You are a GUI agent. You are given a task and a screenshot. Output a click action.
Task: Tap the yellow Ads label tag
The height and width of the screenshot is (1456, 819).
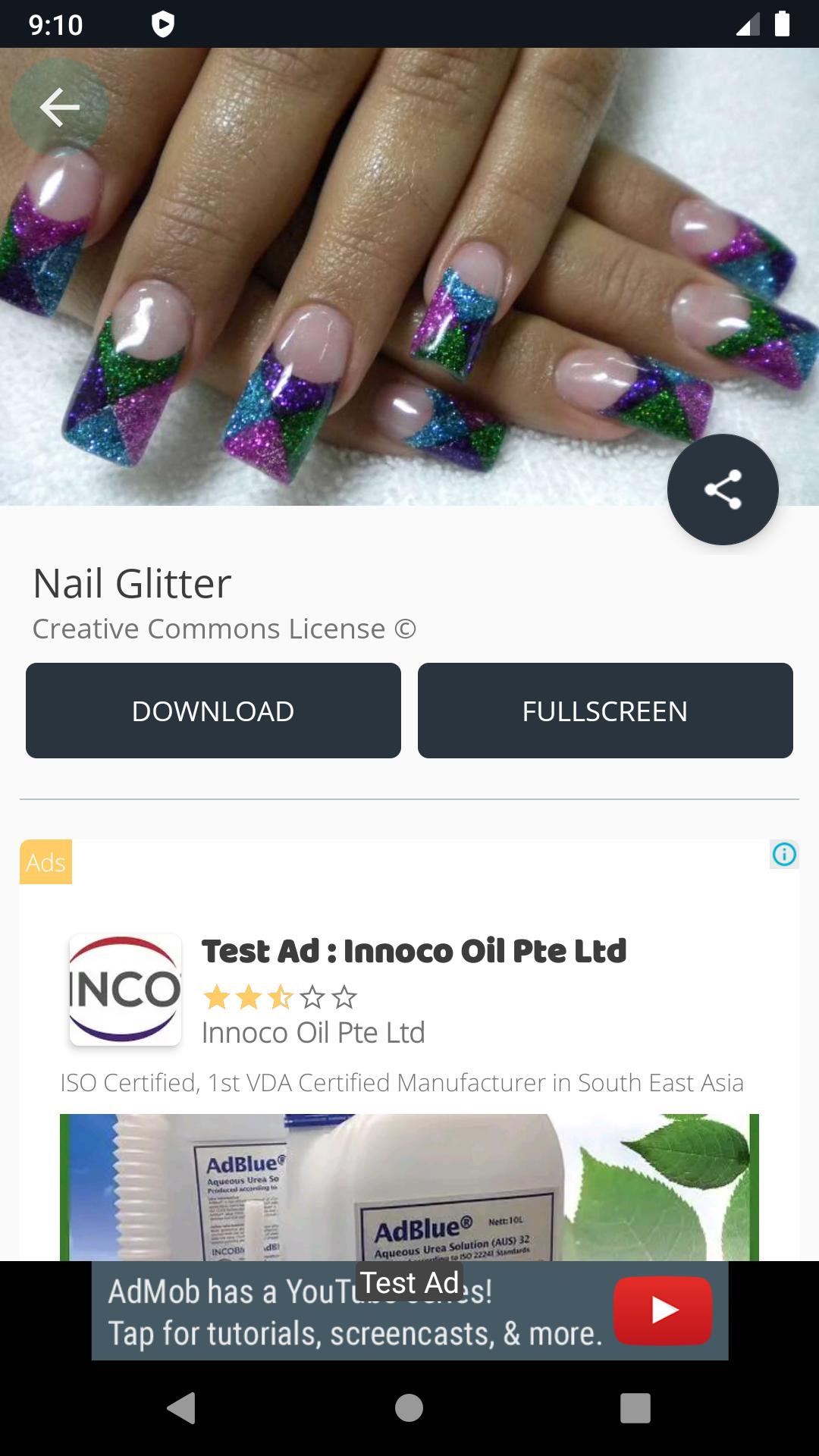click(45, 862)
